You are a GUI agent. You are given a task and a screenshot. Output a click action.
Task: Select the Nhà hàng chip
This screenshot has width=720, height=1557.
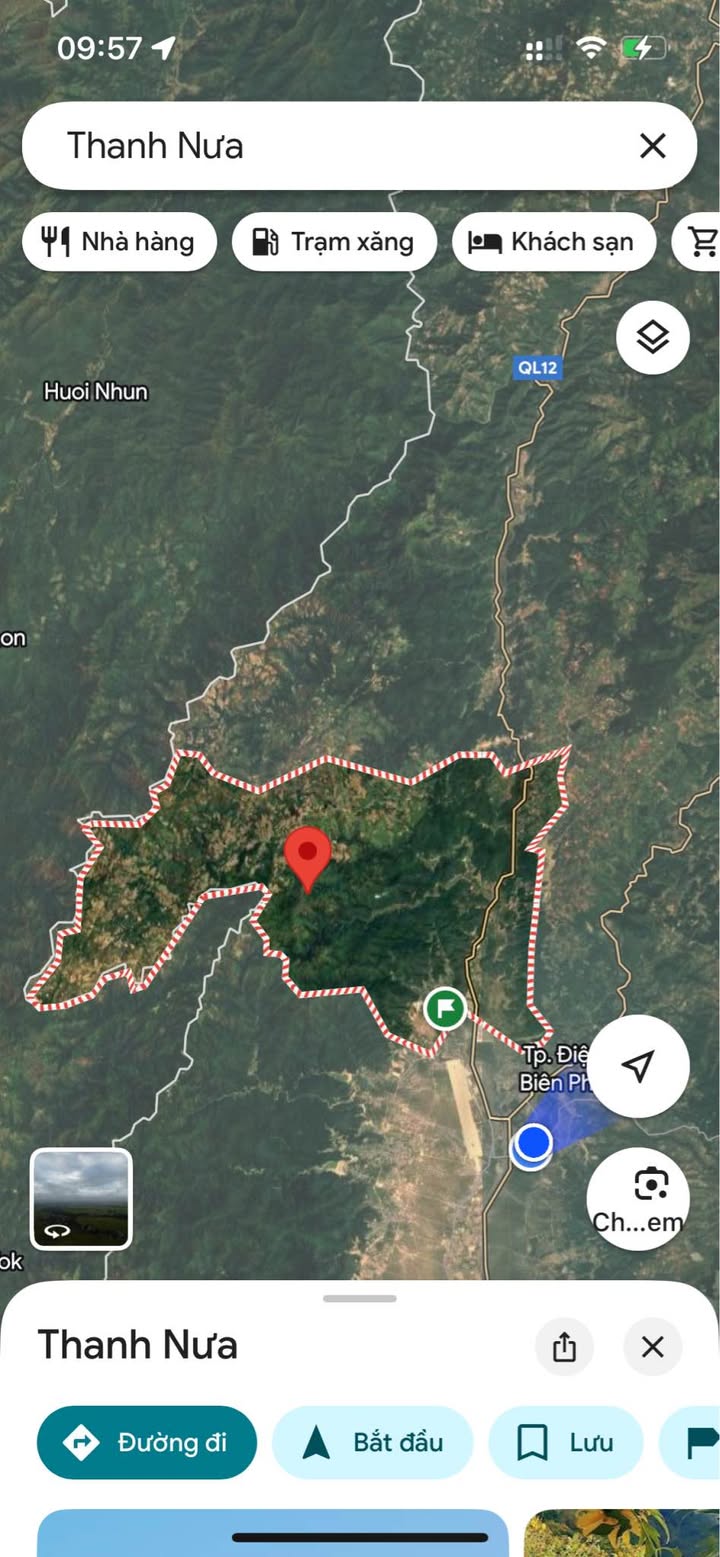tap(119, 242)
